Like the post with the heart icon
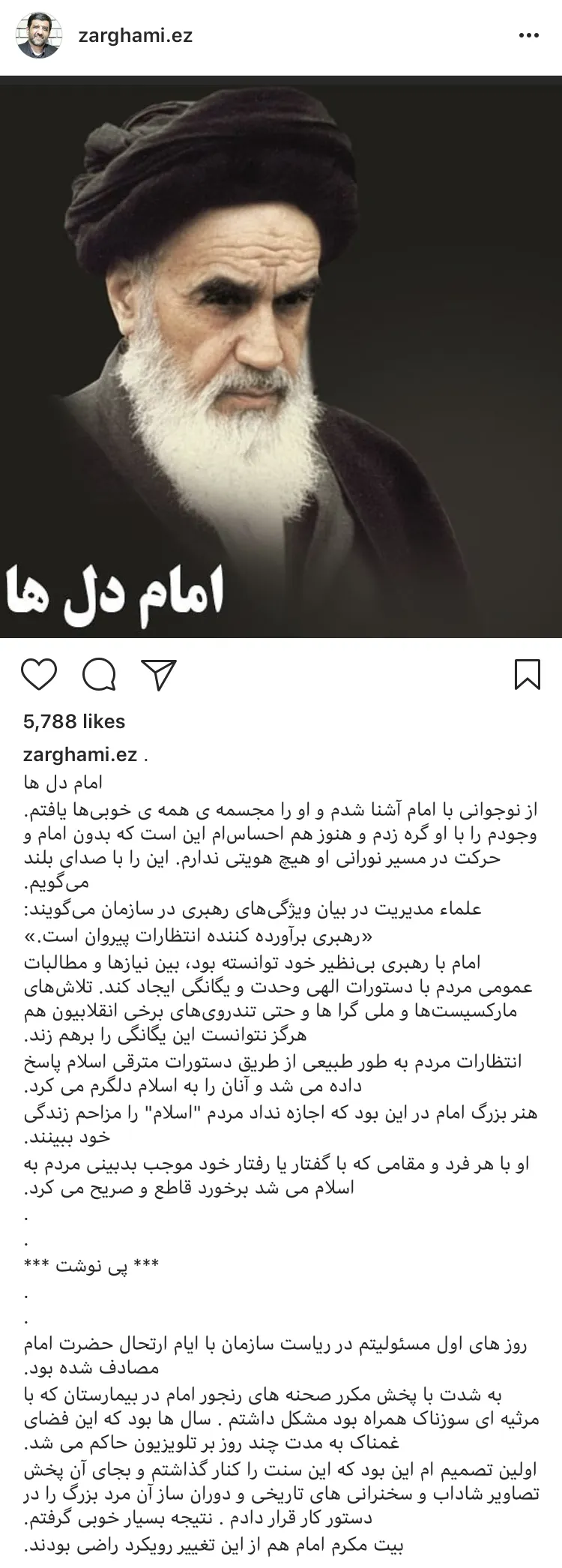Screen dimensions: 562x1568 coord(39,673)
